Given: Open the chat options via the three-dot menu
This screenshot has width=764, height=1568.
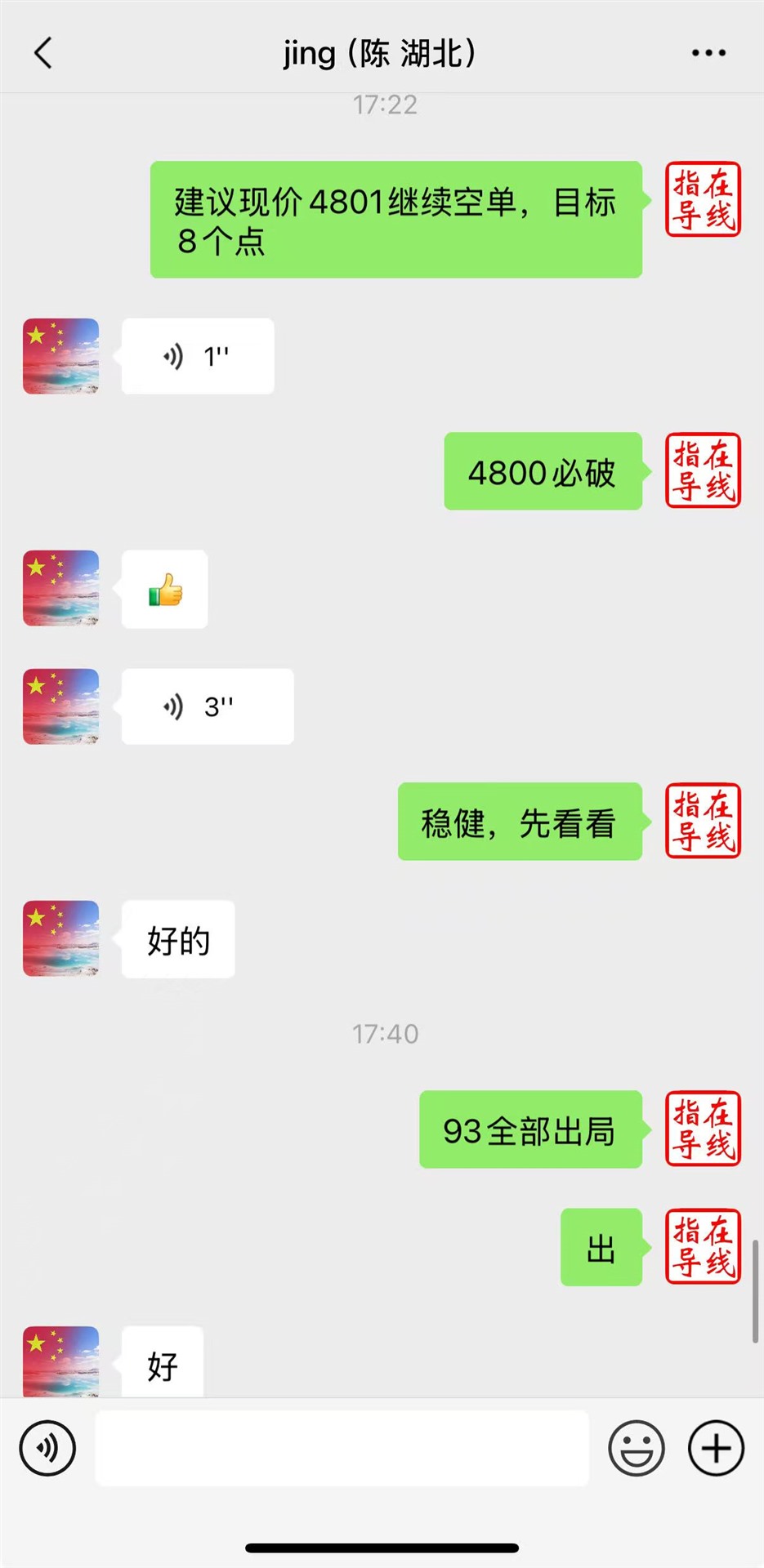Looking at the screenshot, I should pos(706,51).
